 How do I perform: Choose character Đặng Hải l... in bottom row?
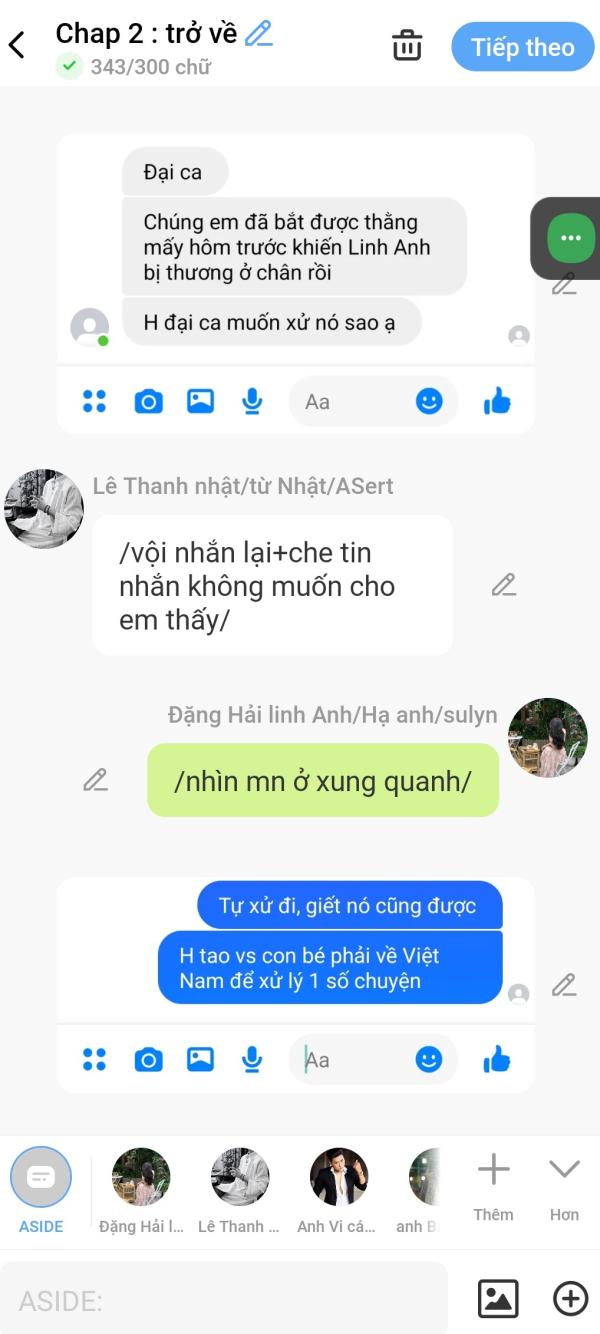(x=141, y=1178)
